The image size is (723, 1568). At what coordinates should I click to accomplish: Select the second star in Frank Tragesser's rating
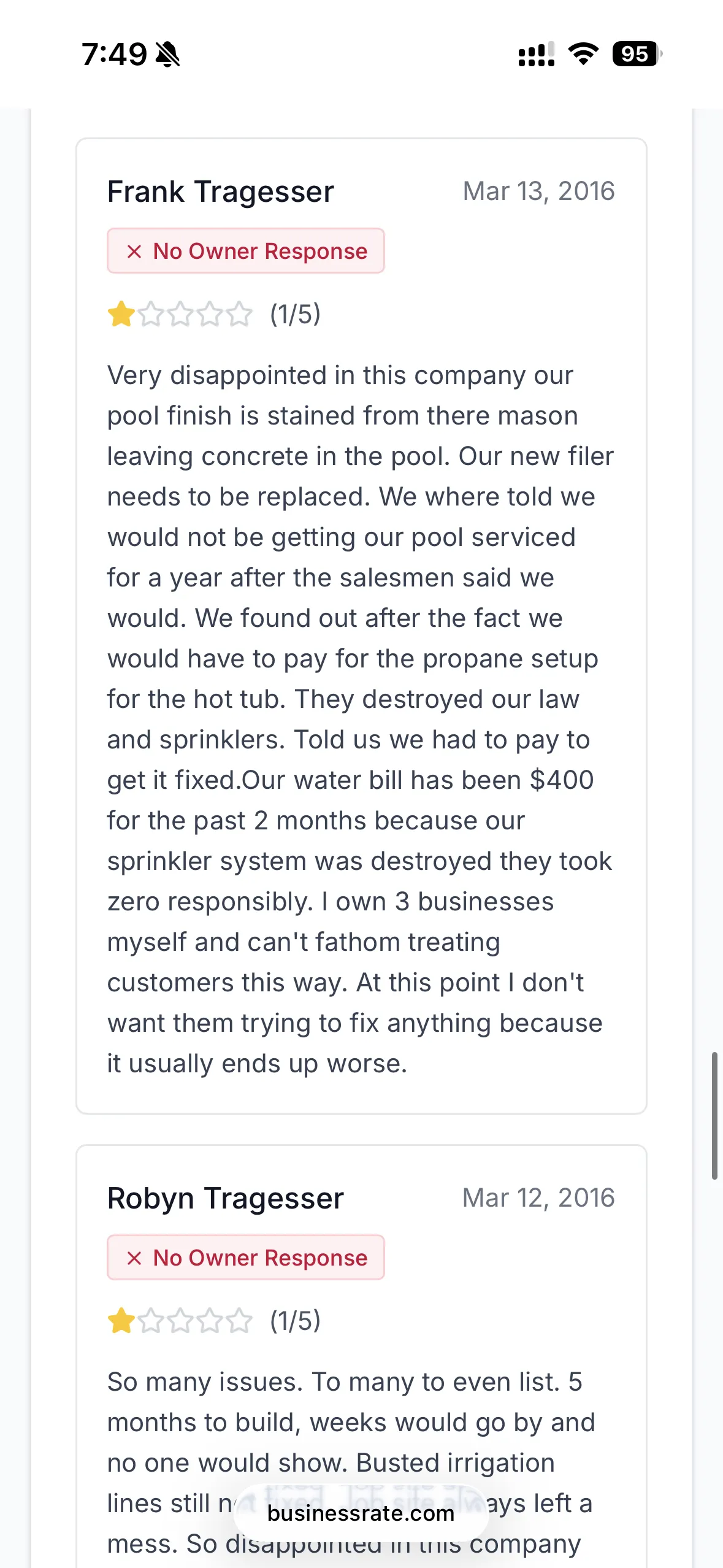[x=151, y=314]
